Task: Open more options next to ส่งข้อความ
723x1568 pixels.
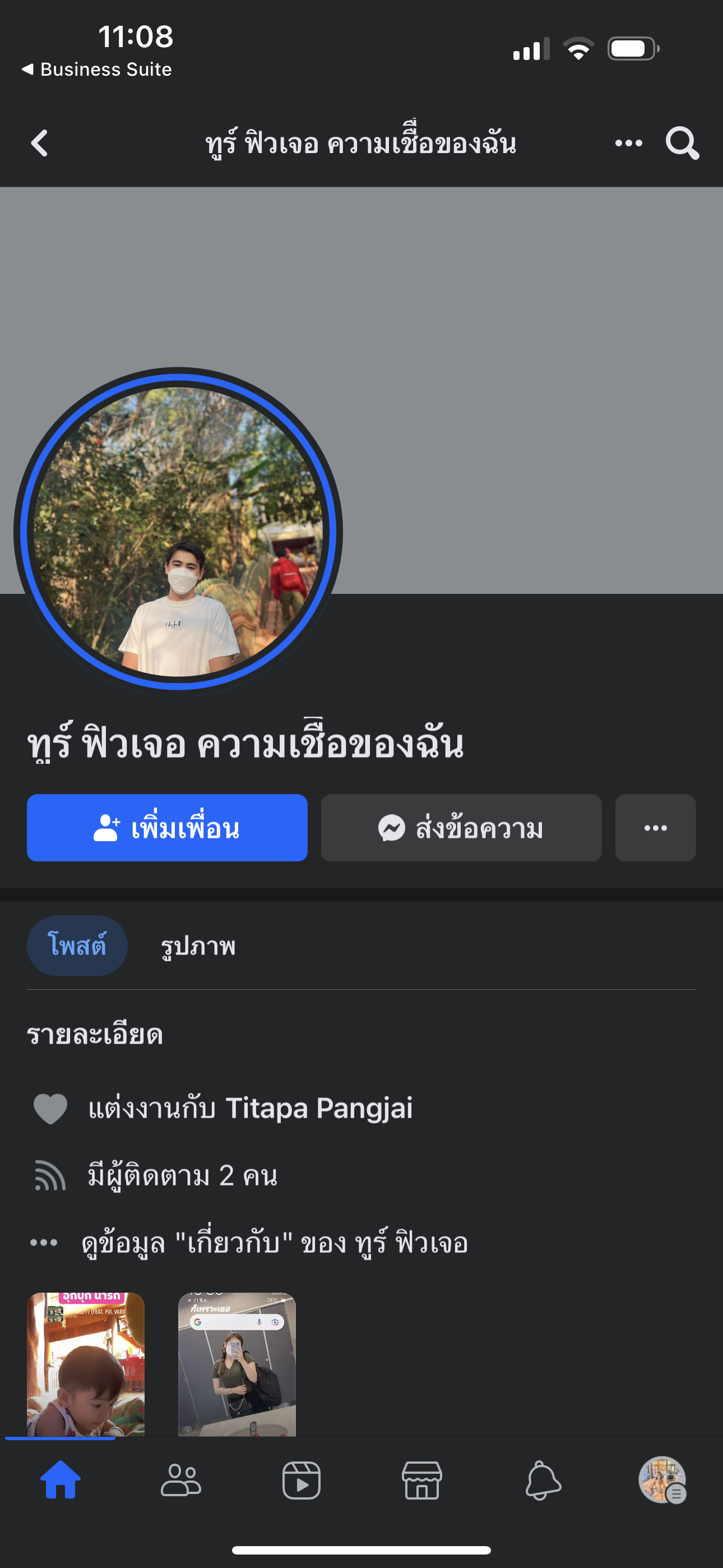Action: [655, 828]
